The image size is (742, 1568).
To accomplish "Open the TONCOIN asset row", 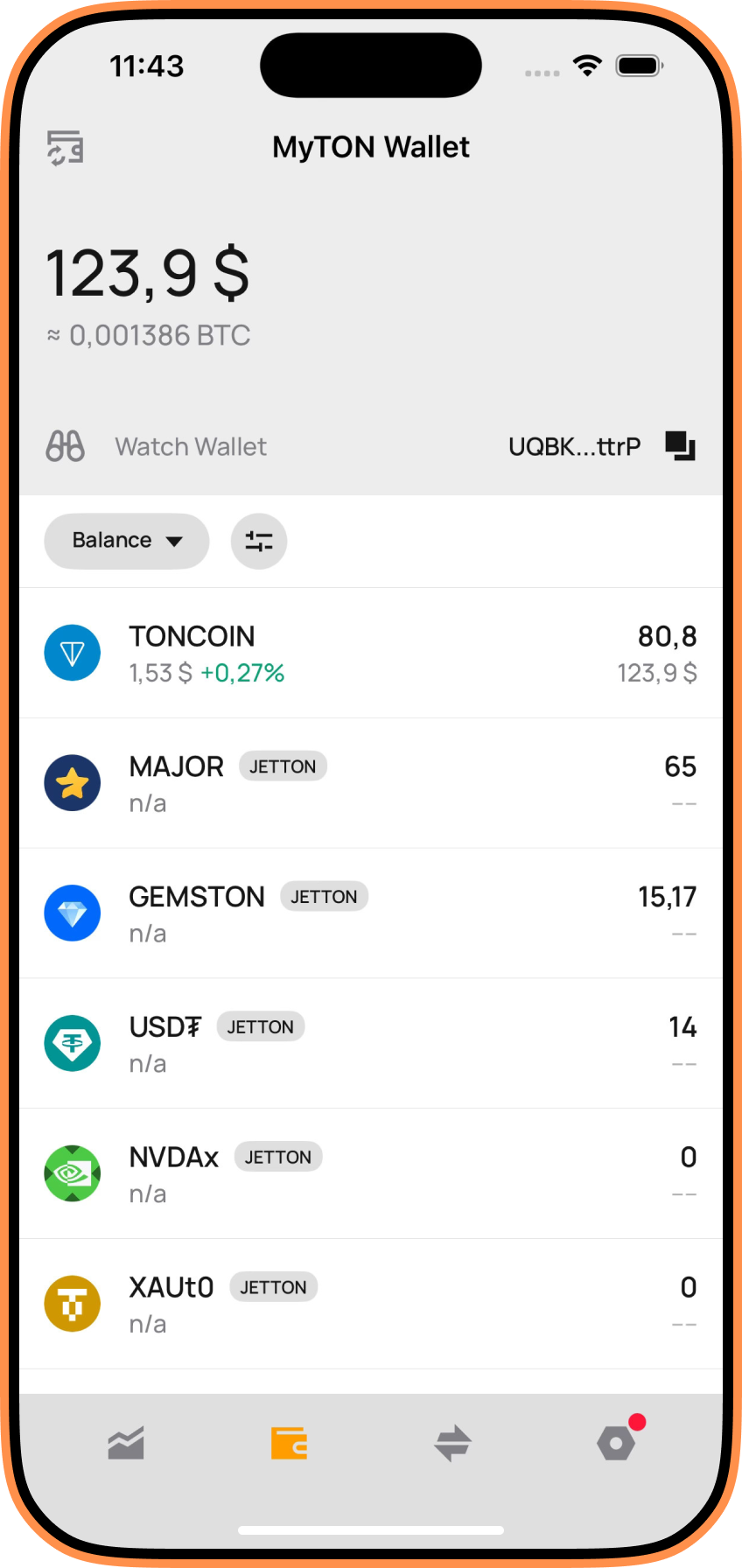I will point(371,653).
